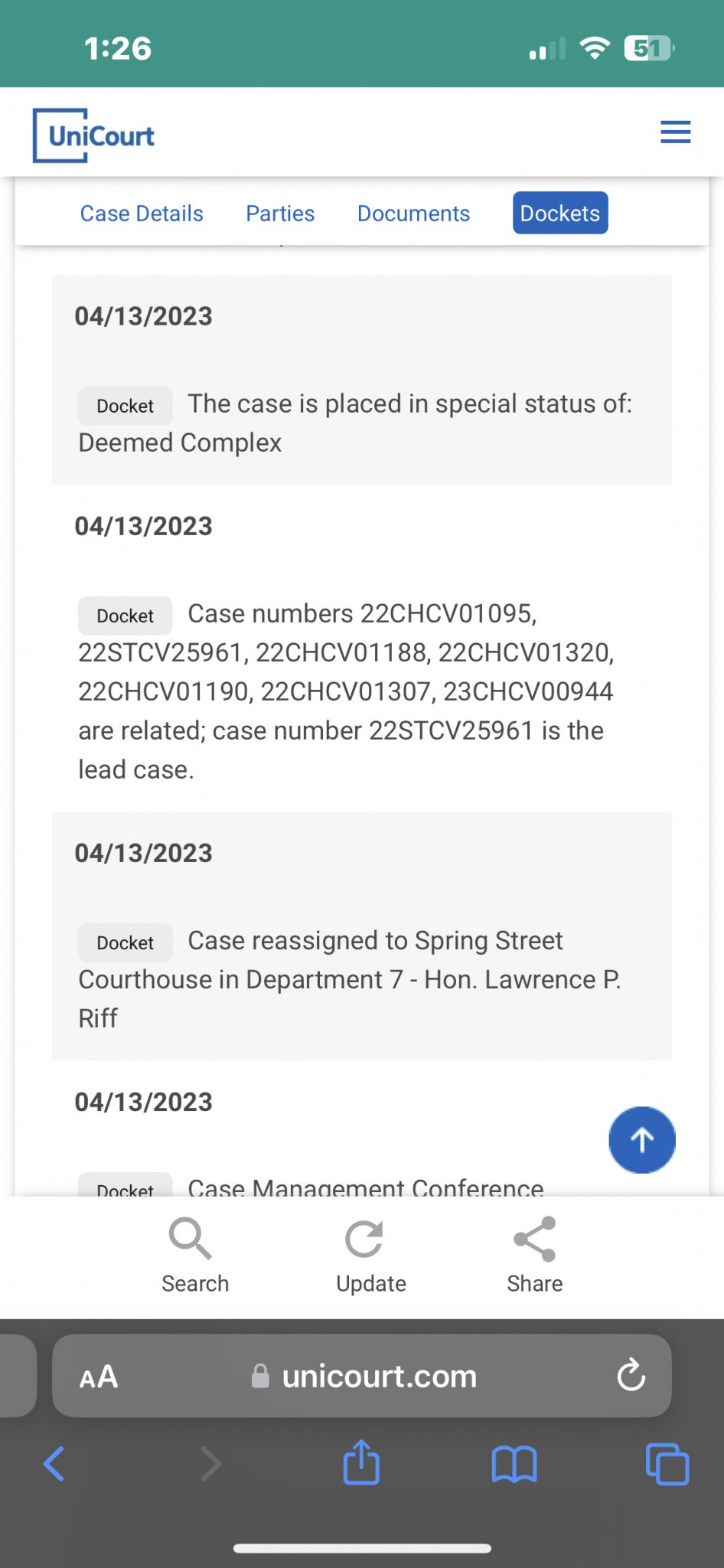Reload the page in Safari

coord(631,1376)
